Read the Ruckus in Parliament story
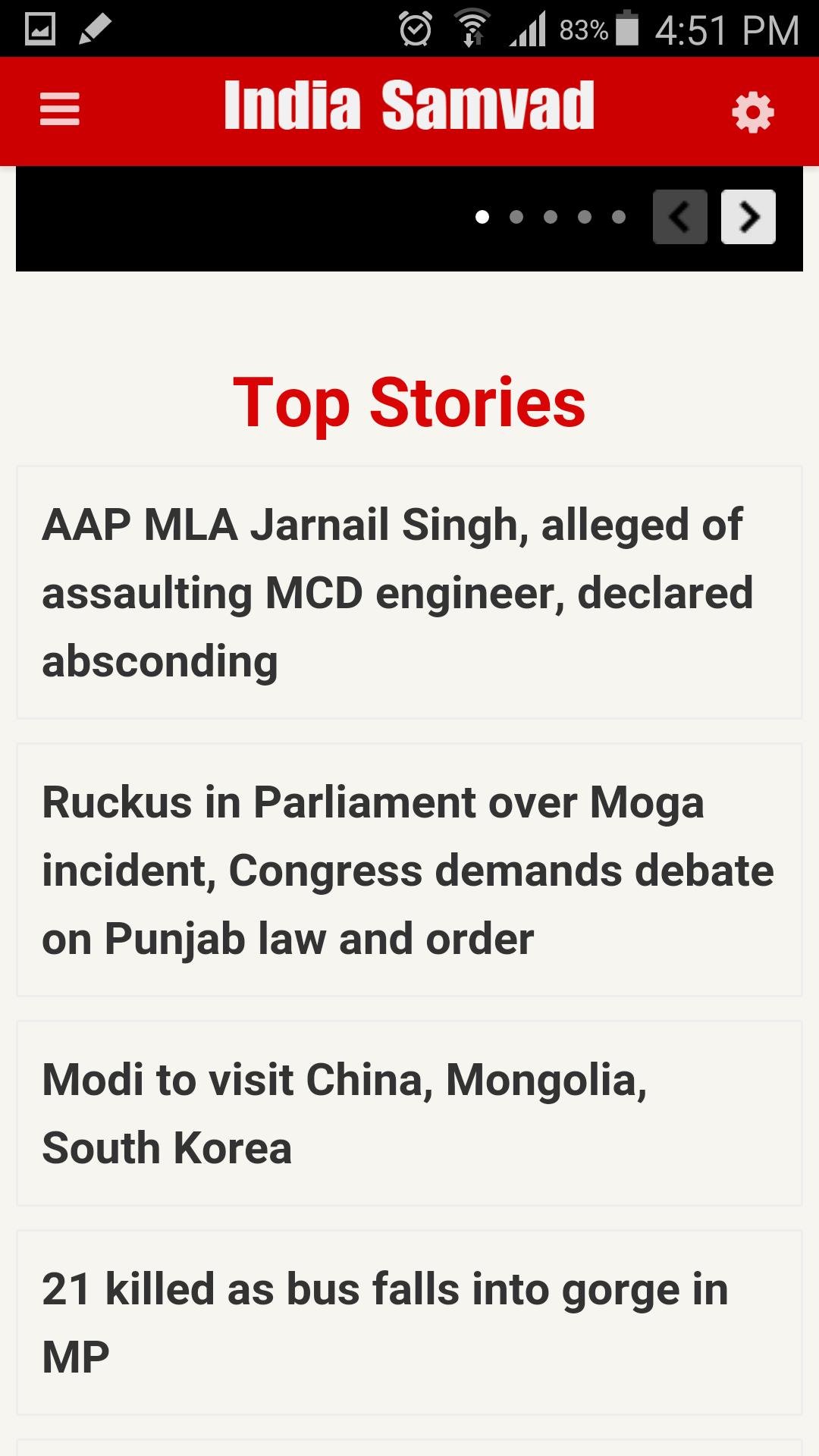 (x=409, y=870)
